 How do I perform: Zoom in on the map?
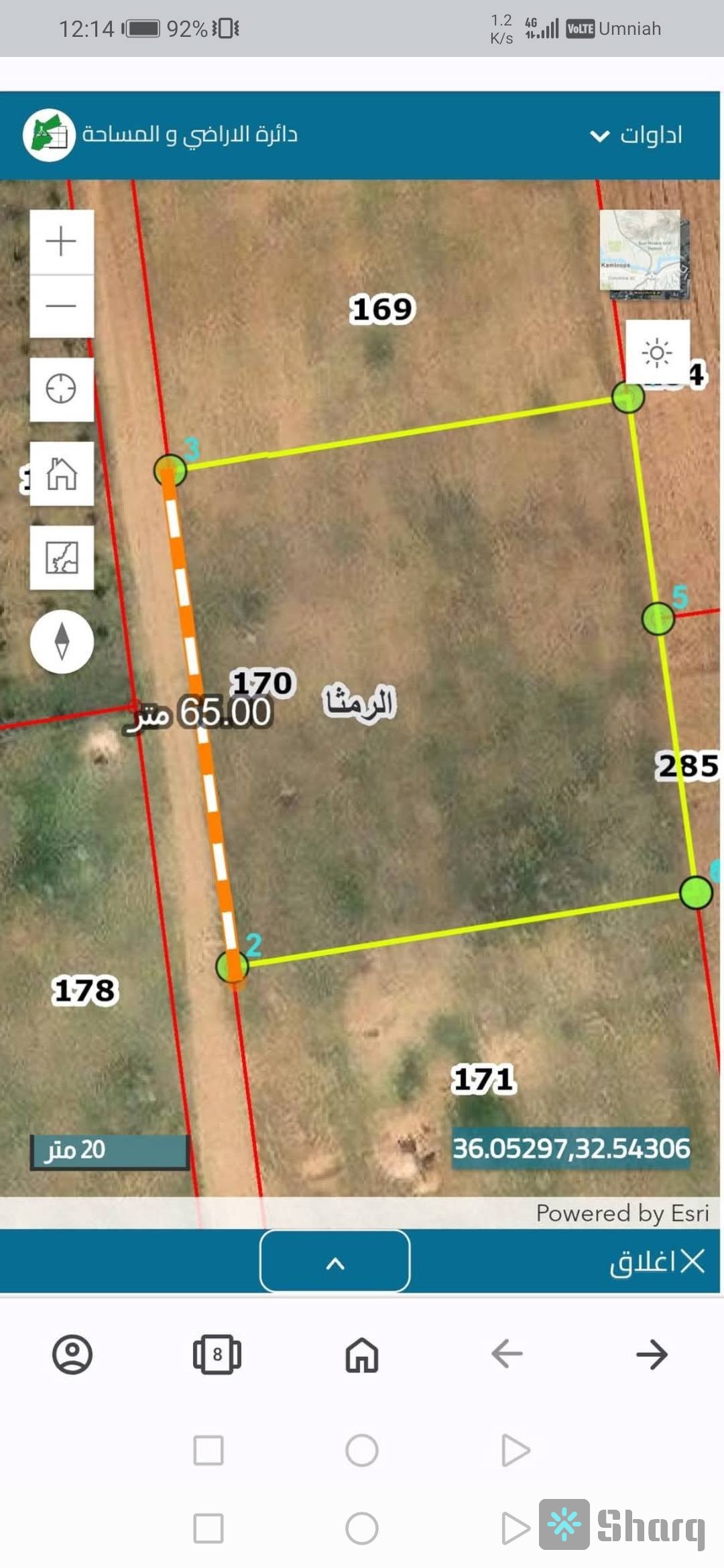[61, 241]
